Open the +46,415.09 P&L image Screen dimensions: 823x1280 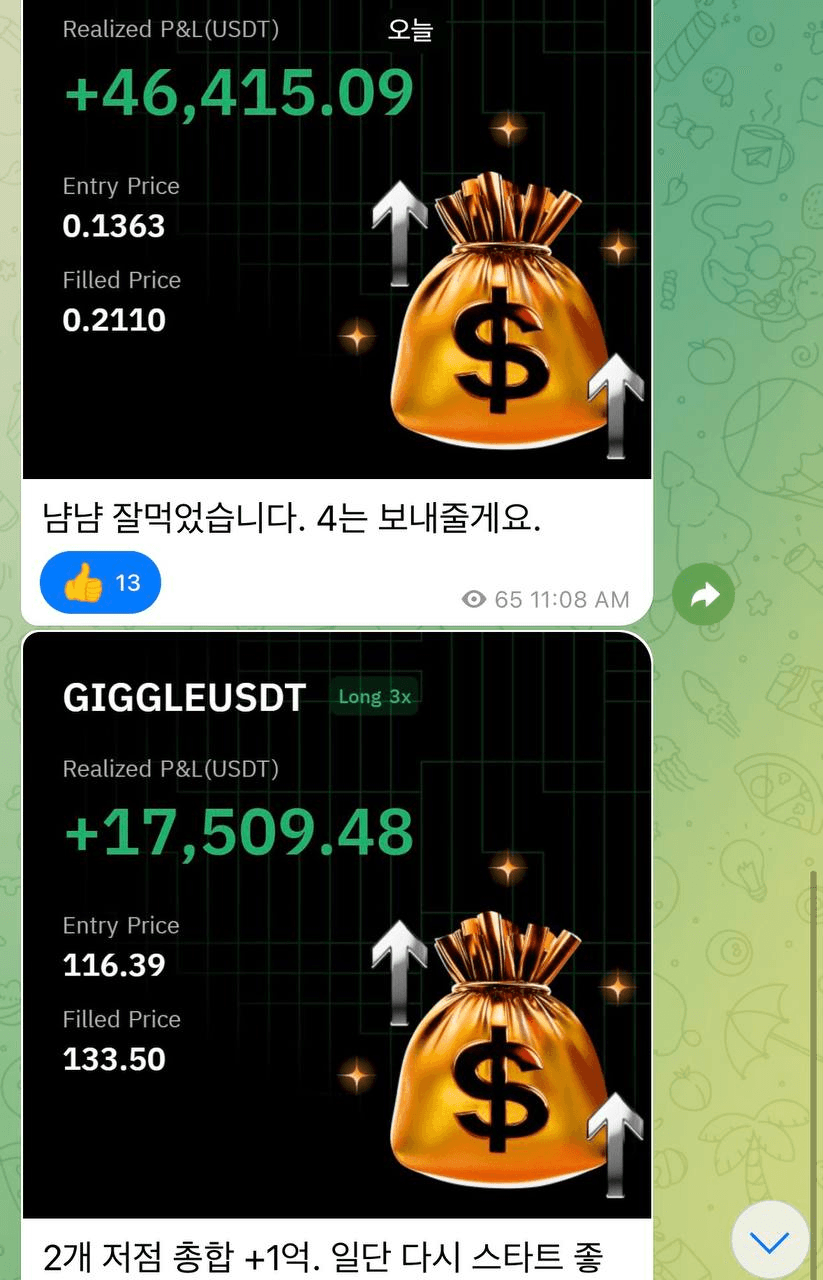tap(336, 240)
